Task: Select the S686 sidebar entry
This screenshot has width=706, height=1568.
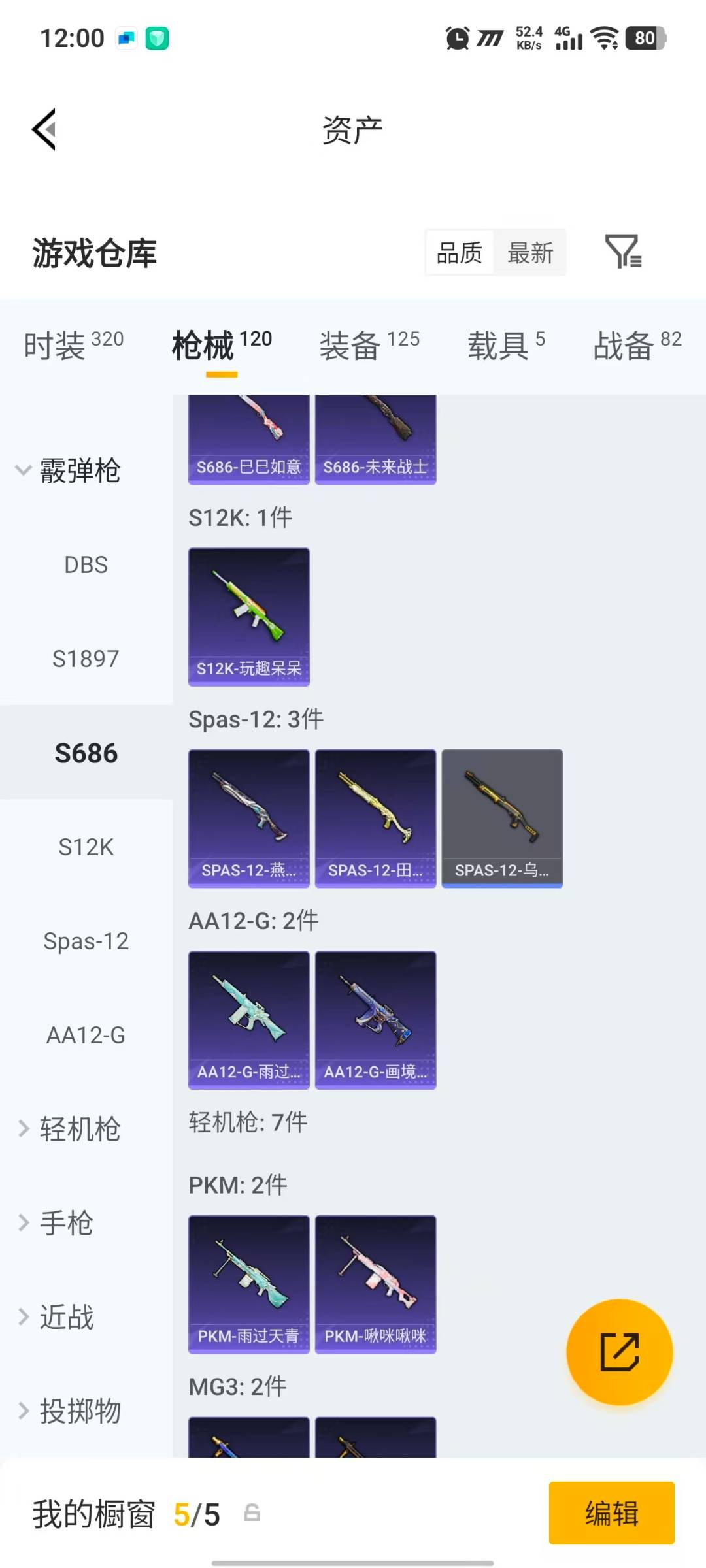Action: [x=85, y=752]
